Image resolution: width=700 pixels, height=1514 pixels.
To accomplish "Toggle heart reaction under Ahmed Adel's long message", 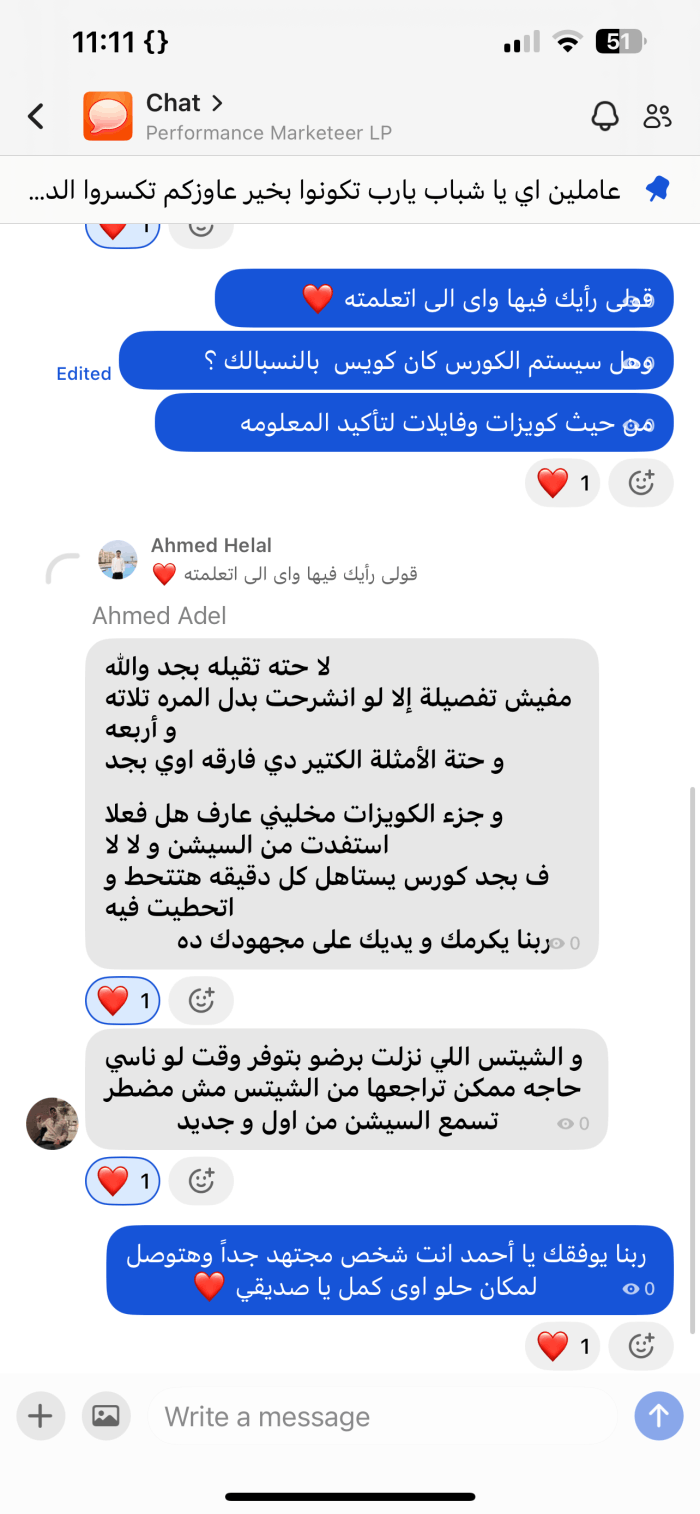I will tap(123, 1000).
